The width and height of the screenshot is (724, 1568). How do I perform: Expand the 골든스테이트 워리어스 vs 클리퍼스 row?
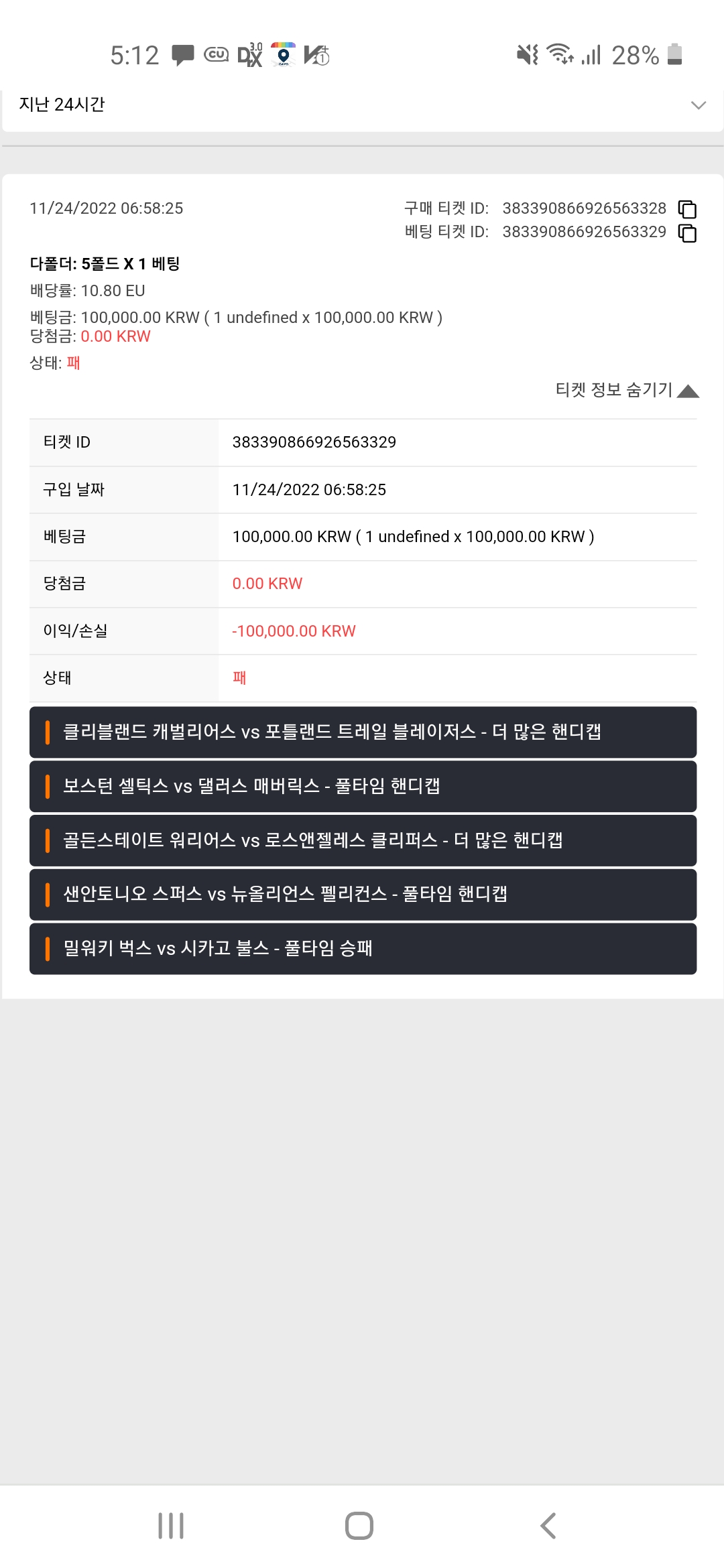tap(363, 840)
